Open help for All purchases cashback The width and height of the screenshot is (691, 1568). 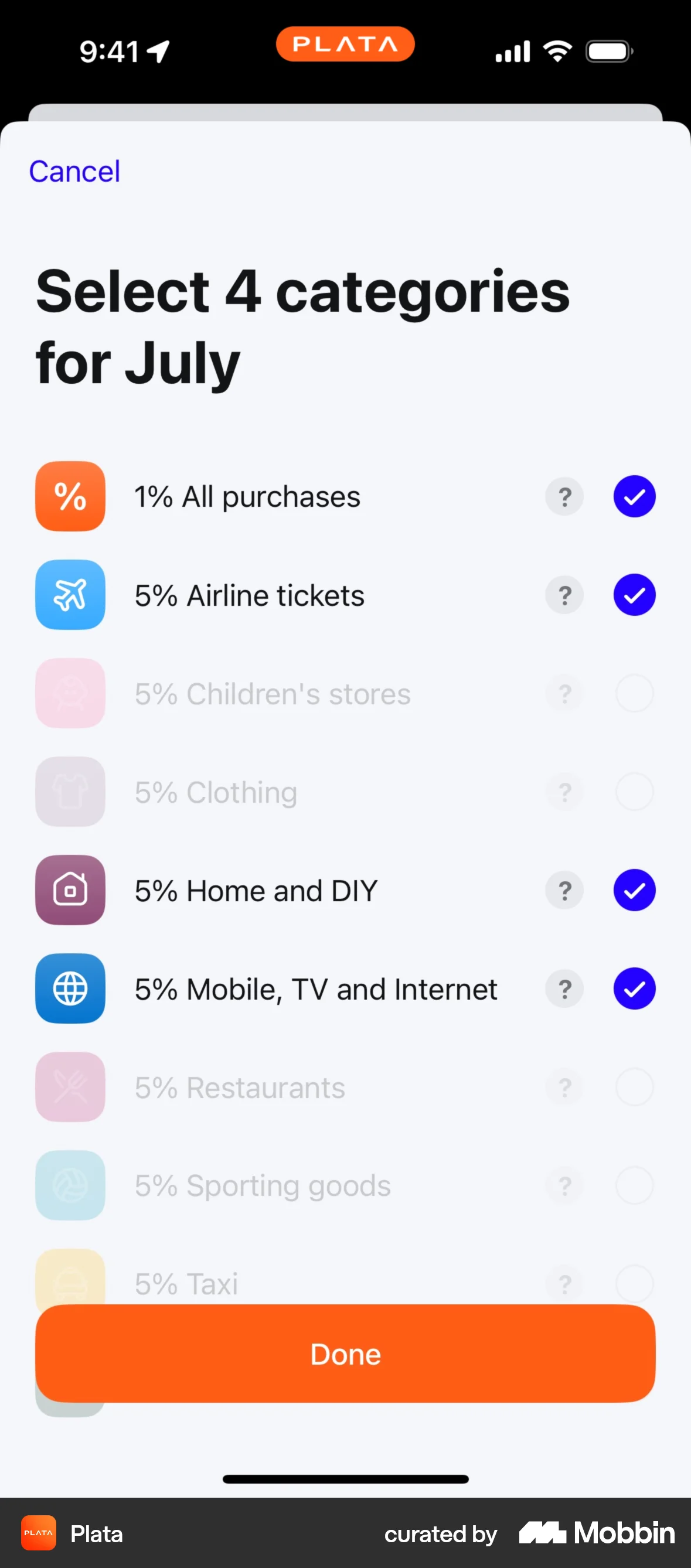564,496
